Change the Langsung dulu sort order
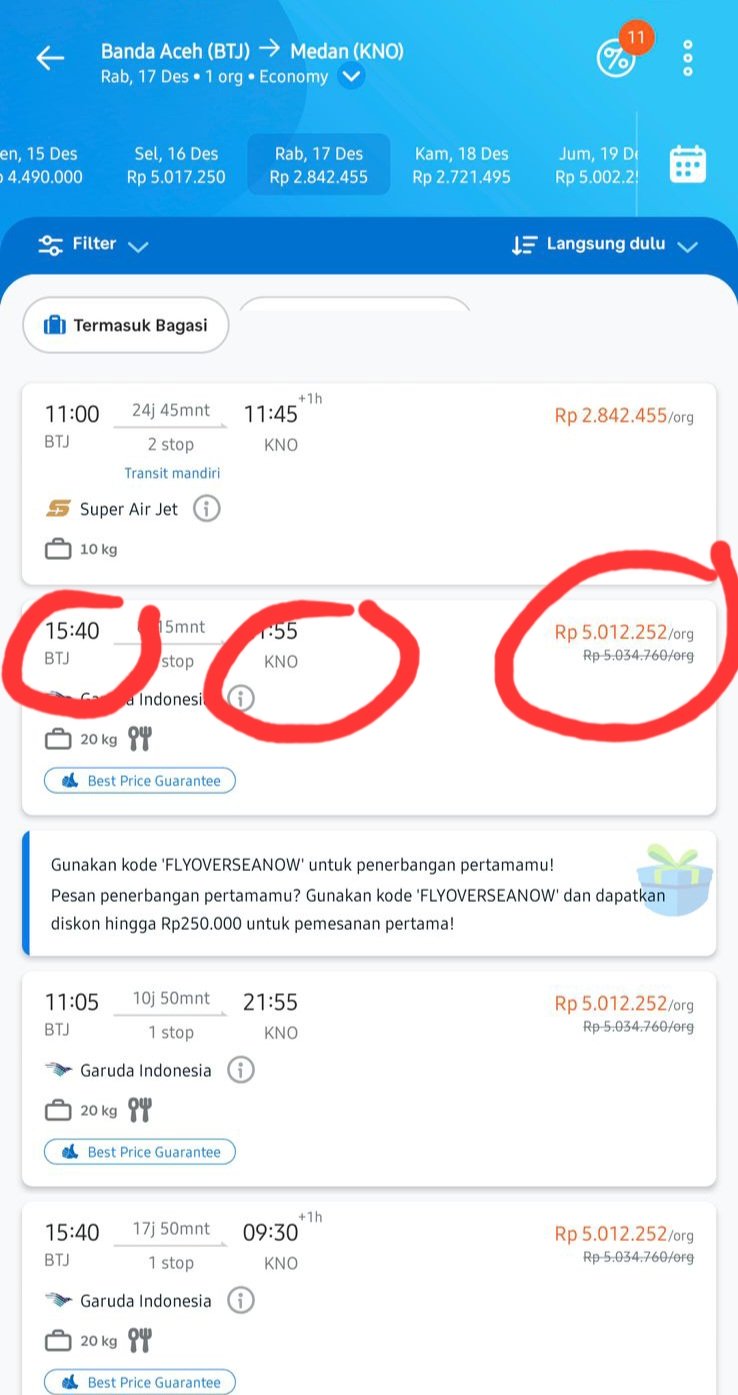Screen dimensions: 738x1395 pyautogui.click(x=603, y=244)
